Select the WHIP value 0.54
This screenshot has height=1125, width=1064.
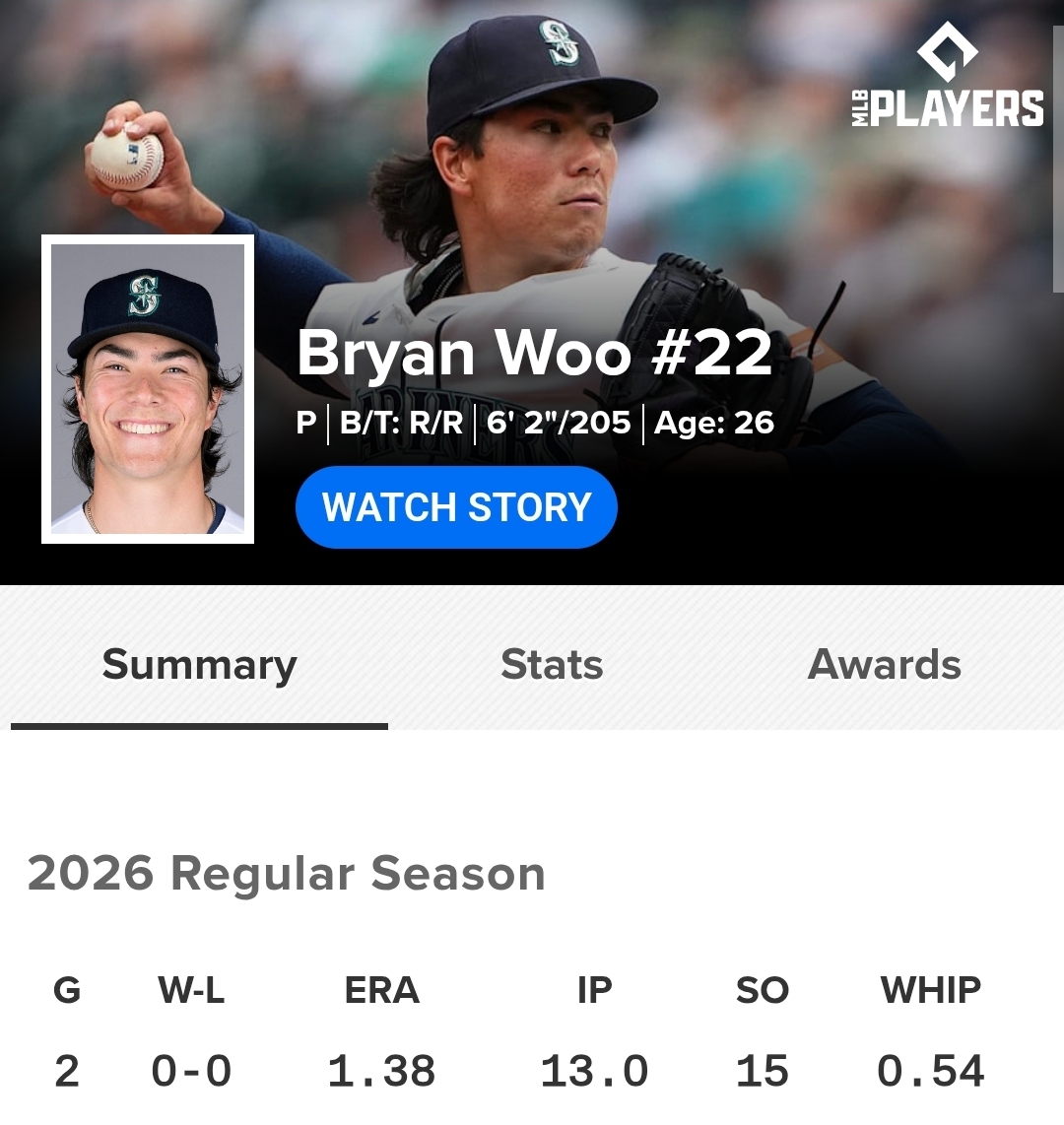click(932, 1070)
